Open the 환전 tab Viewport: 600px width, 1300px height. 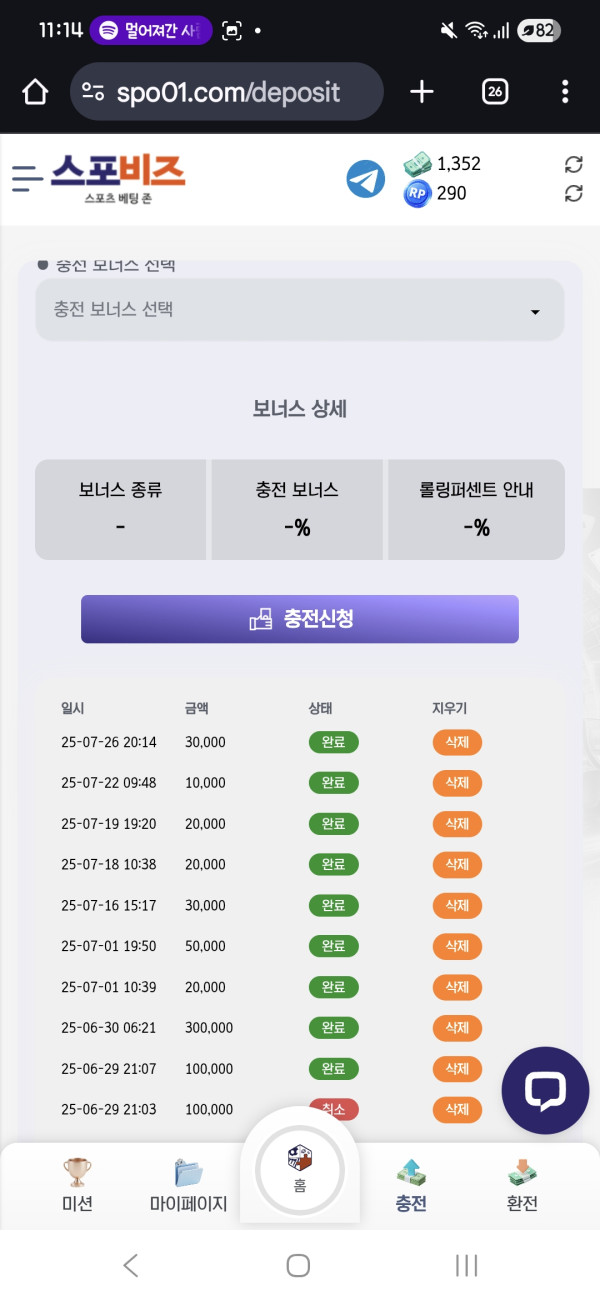pos(522,1185)
